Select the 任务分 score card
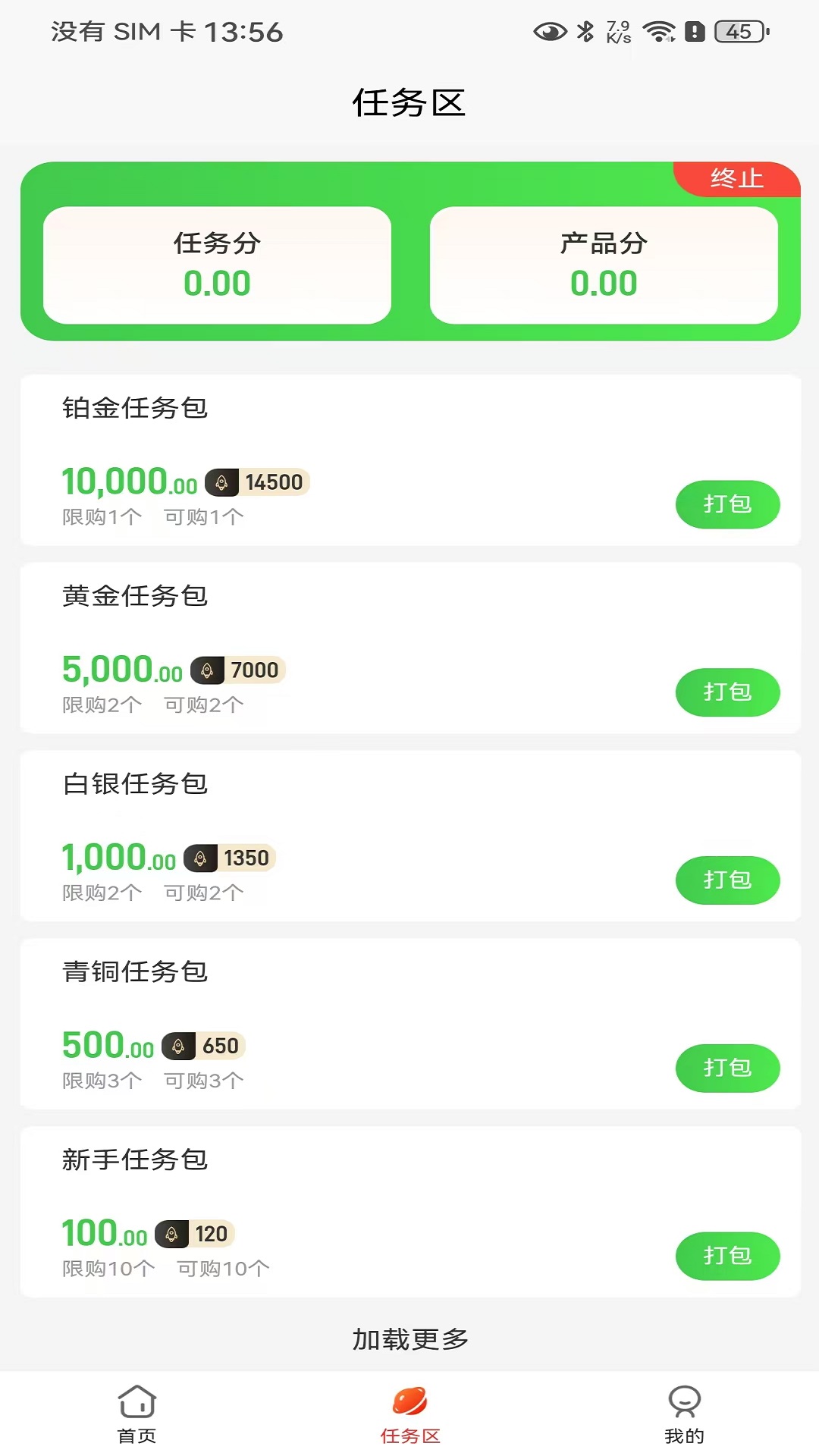 coord(217,265)
